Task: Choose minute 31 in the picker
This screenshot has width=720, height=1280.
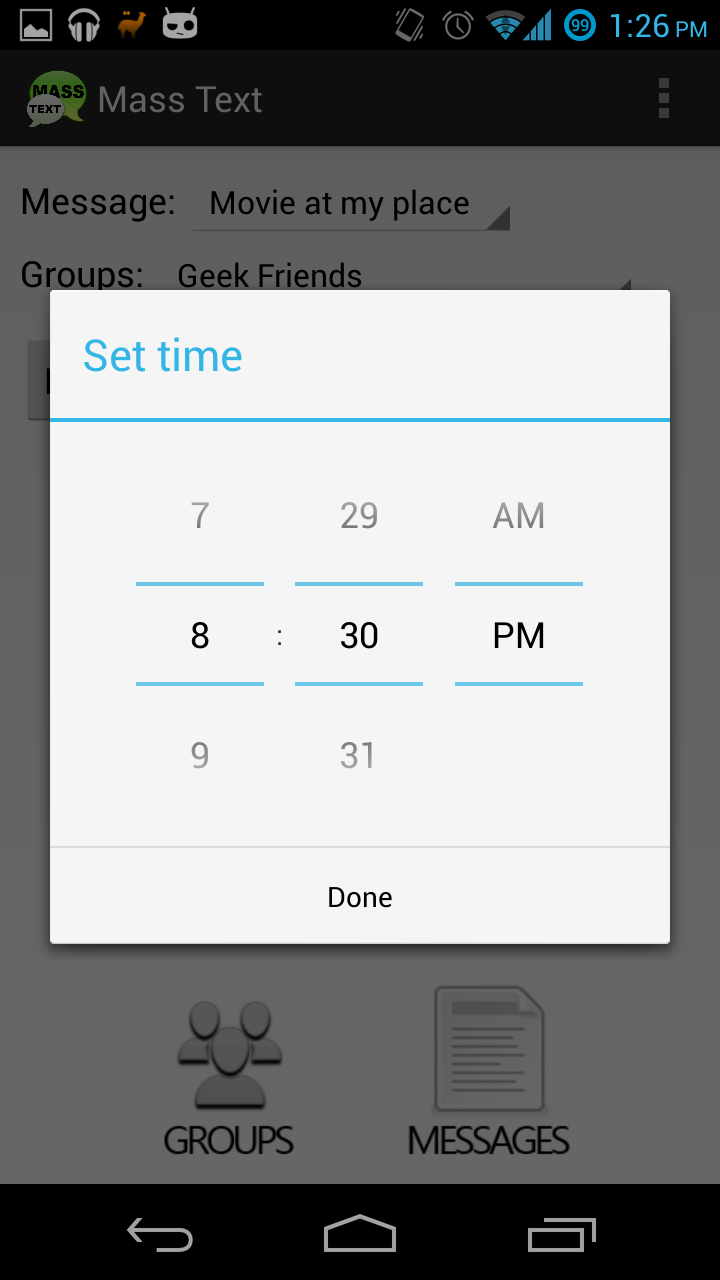Action: (359, 755)
